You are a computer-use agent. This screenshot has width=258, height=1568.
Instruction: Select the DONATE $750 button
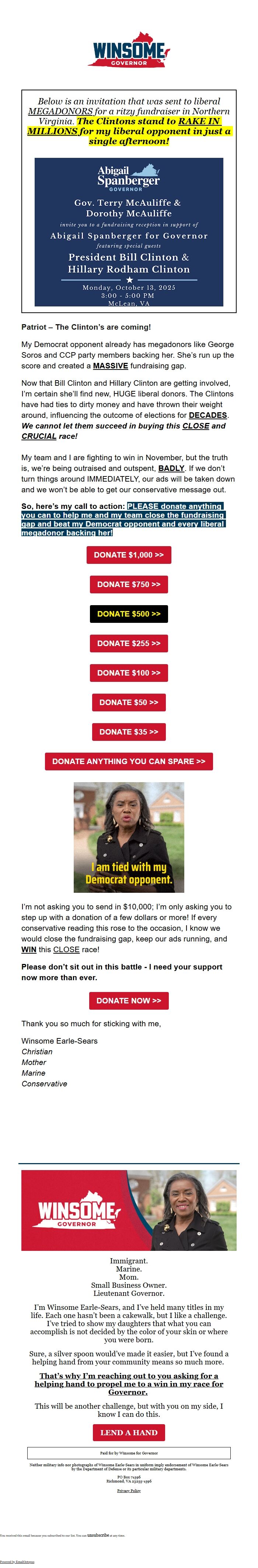tap(128, 584)
